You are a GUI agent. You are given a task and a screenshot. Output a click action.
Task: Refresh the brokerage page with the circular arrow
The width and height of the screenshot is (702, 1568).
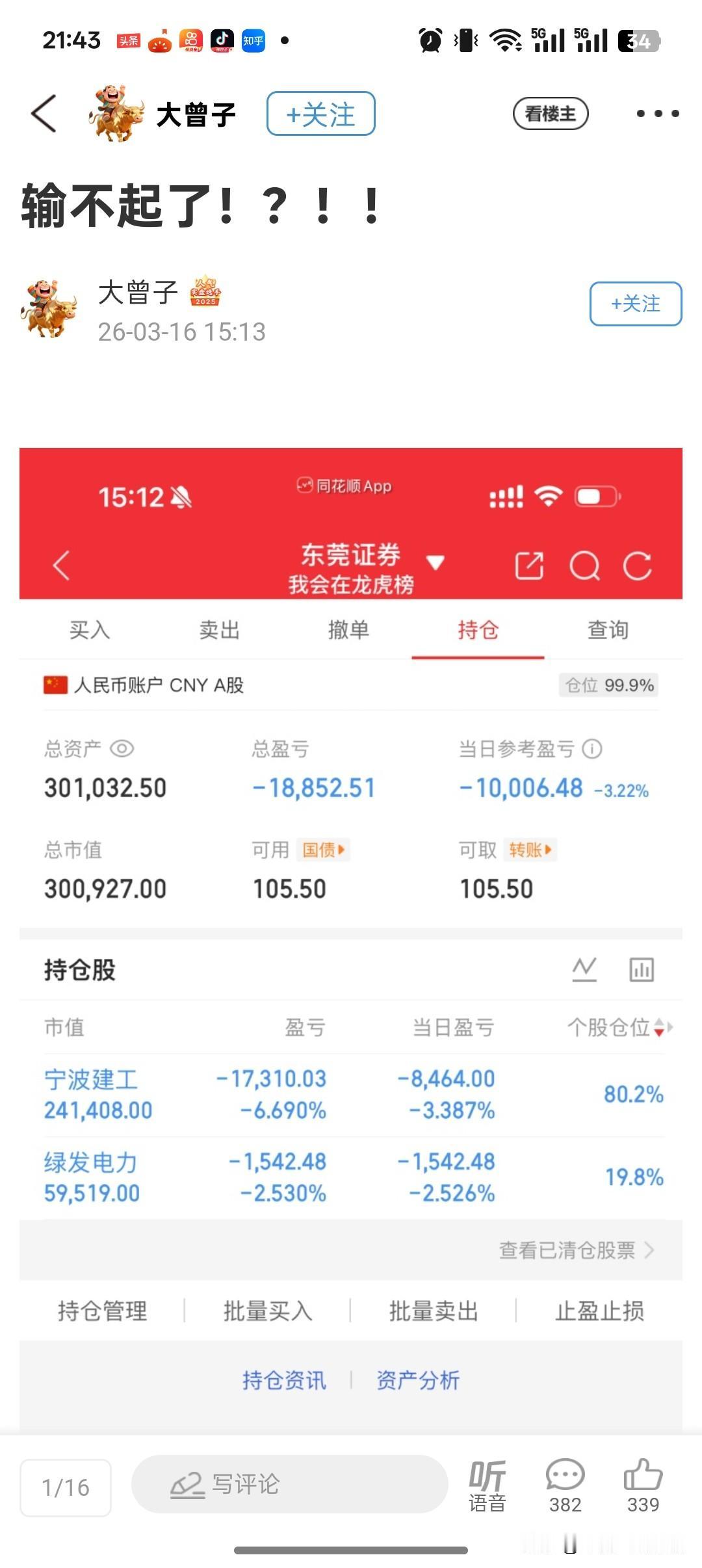[x=639, y=565]
